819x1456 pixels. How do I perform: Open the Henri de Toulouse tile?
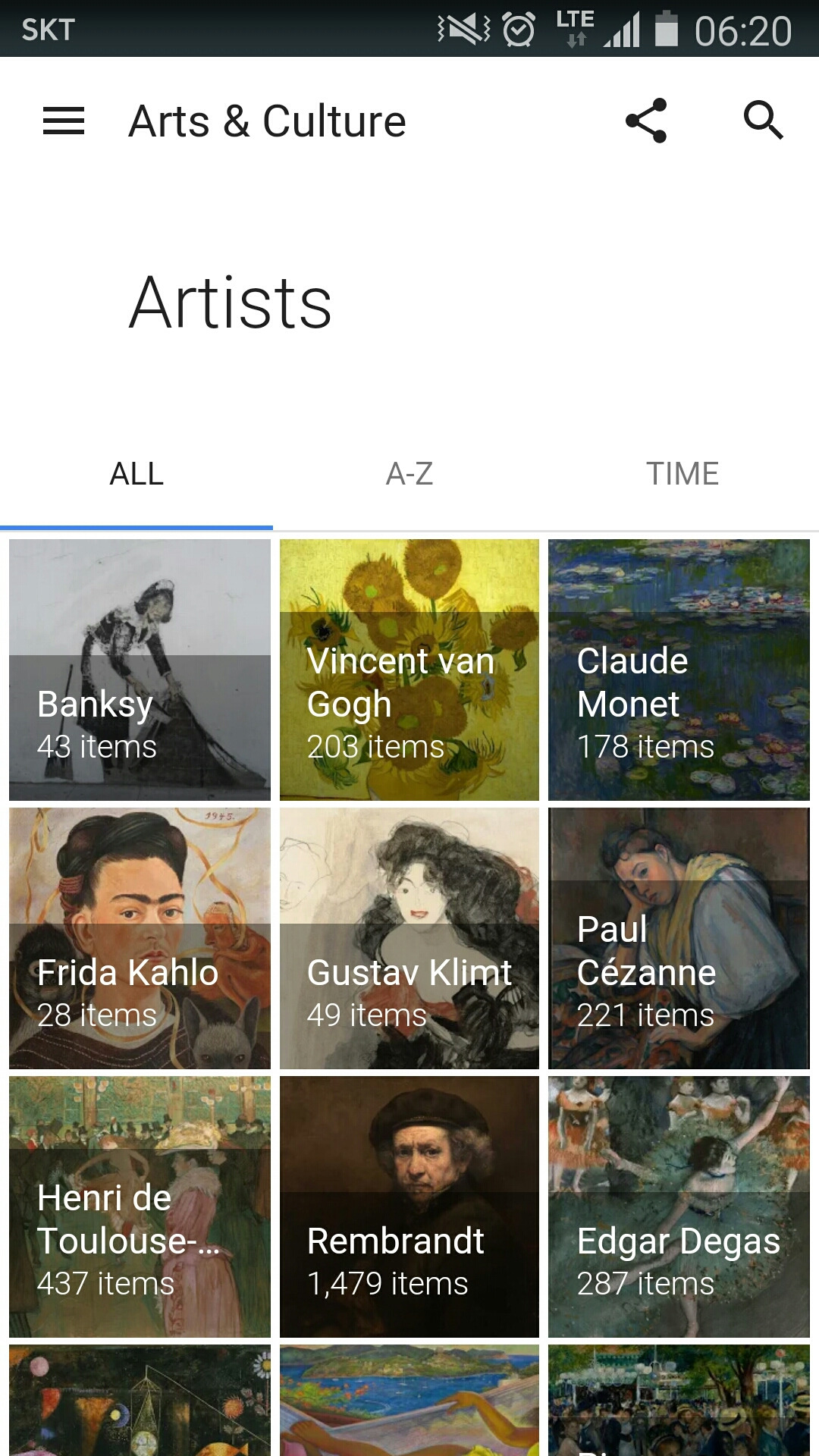[140, 1207]
